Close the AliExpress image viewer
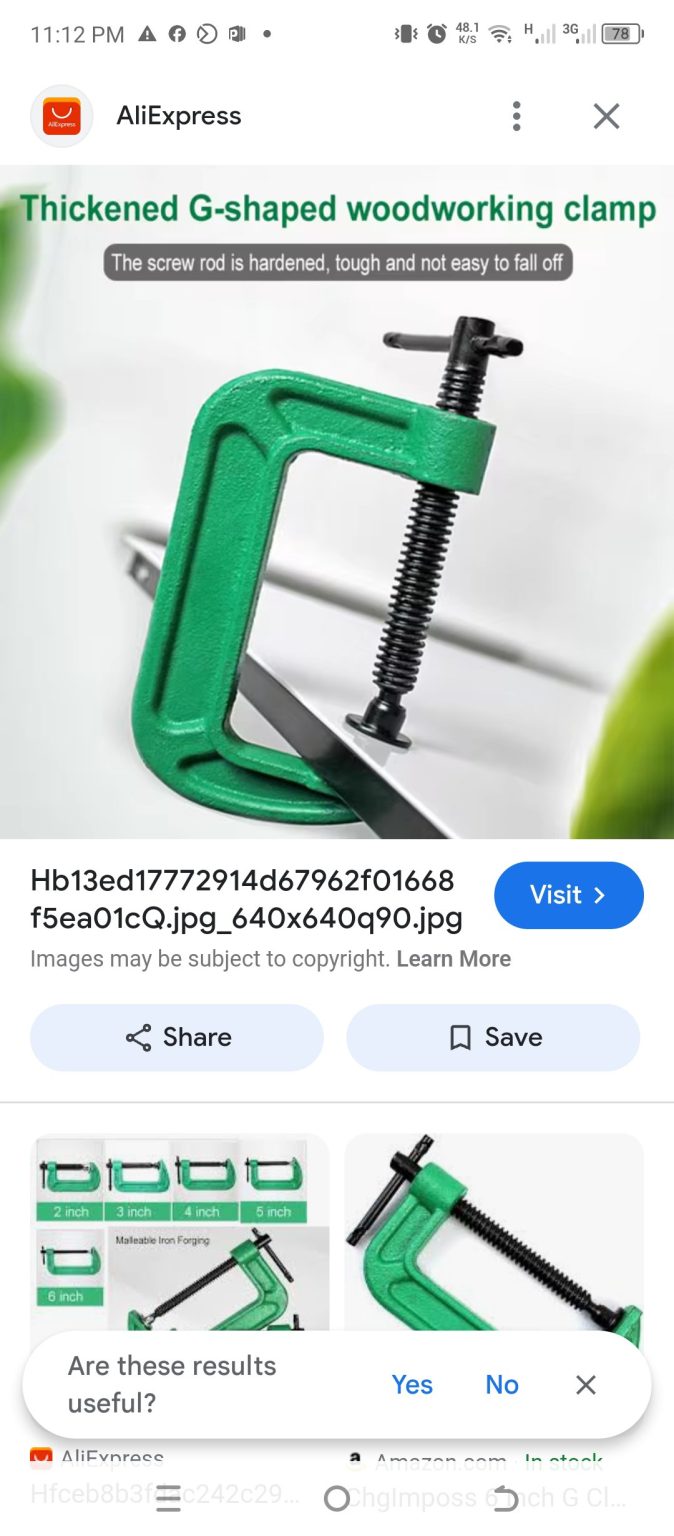This screenshot has height=1536, width=674. click(606, 116)
